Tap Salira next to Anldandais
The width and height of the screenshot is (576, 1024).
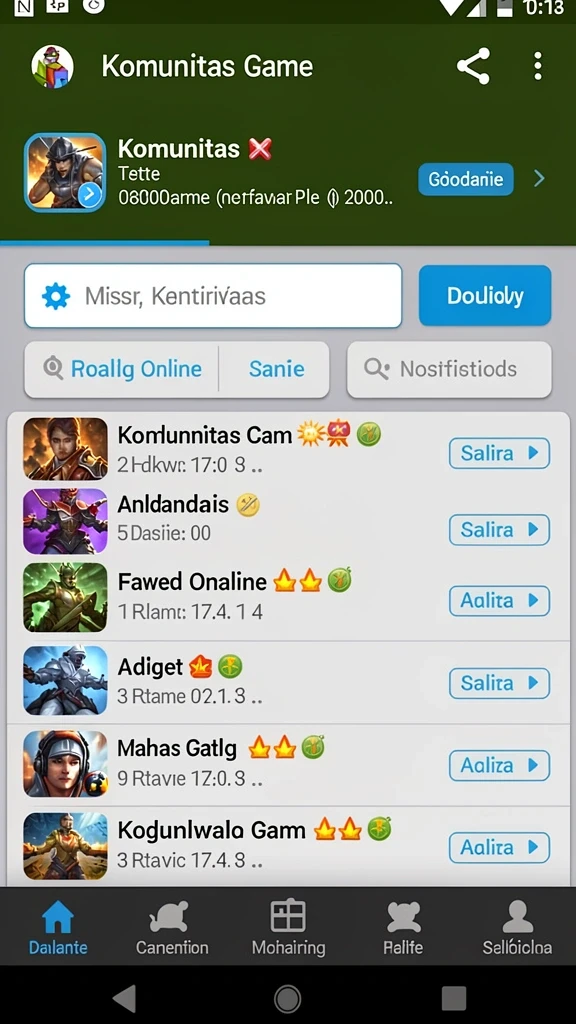pyautogui.click(x=500, y=530)
